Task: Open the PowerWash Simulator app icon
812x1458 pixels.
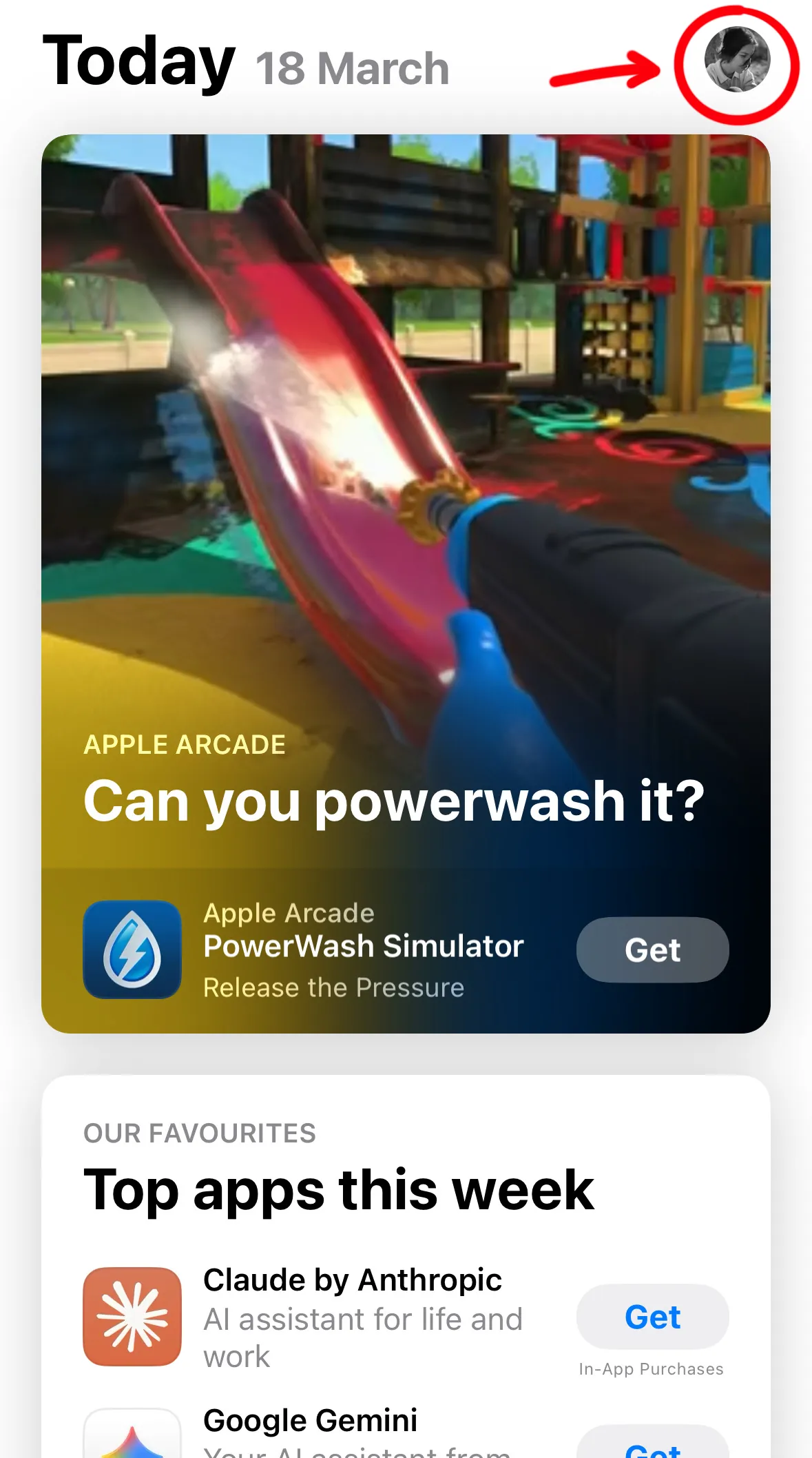Action: pyautogui.click(x=132, y=949)
